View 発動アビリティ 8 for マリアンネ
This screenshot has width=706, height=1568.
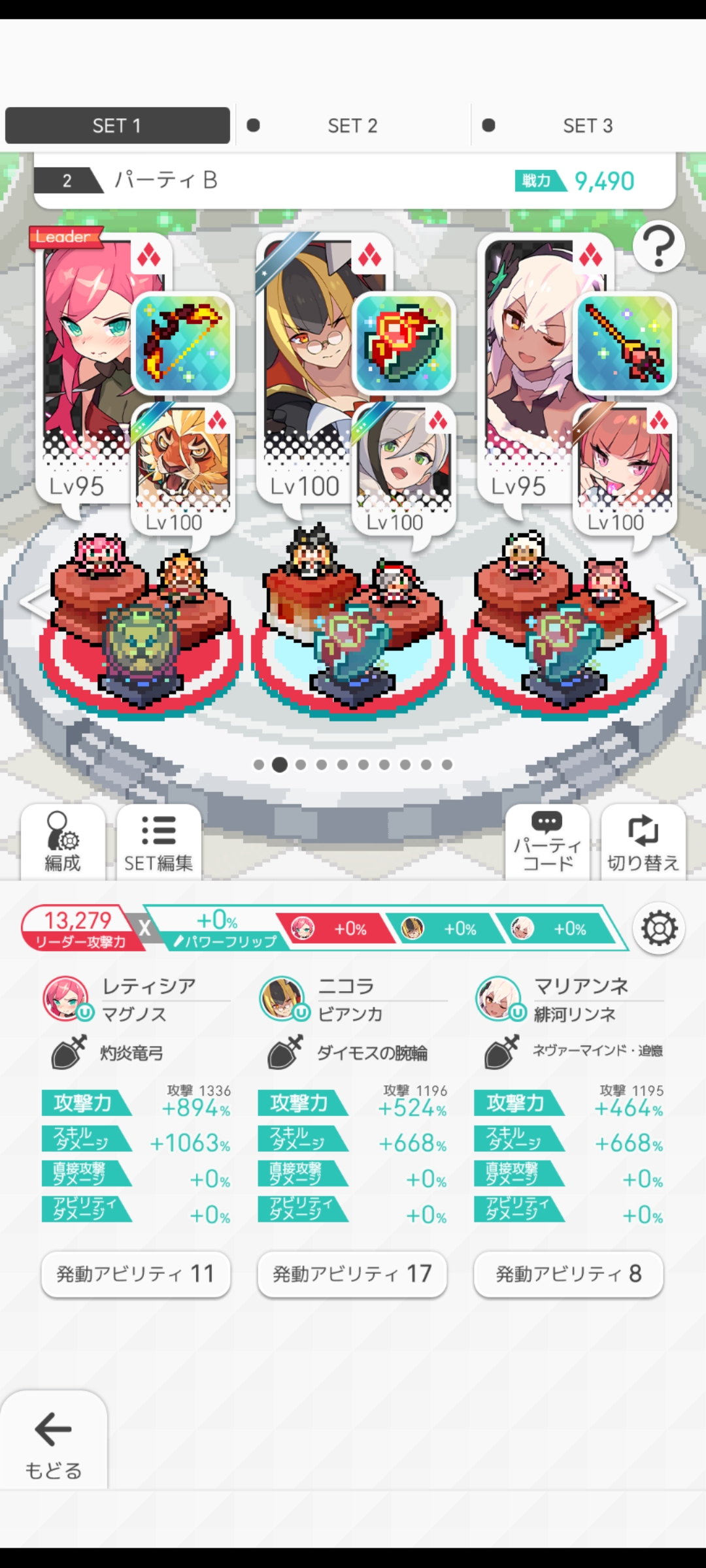click(x=569, y=1274)
